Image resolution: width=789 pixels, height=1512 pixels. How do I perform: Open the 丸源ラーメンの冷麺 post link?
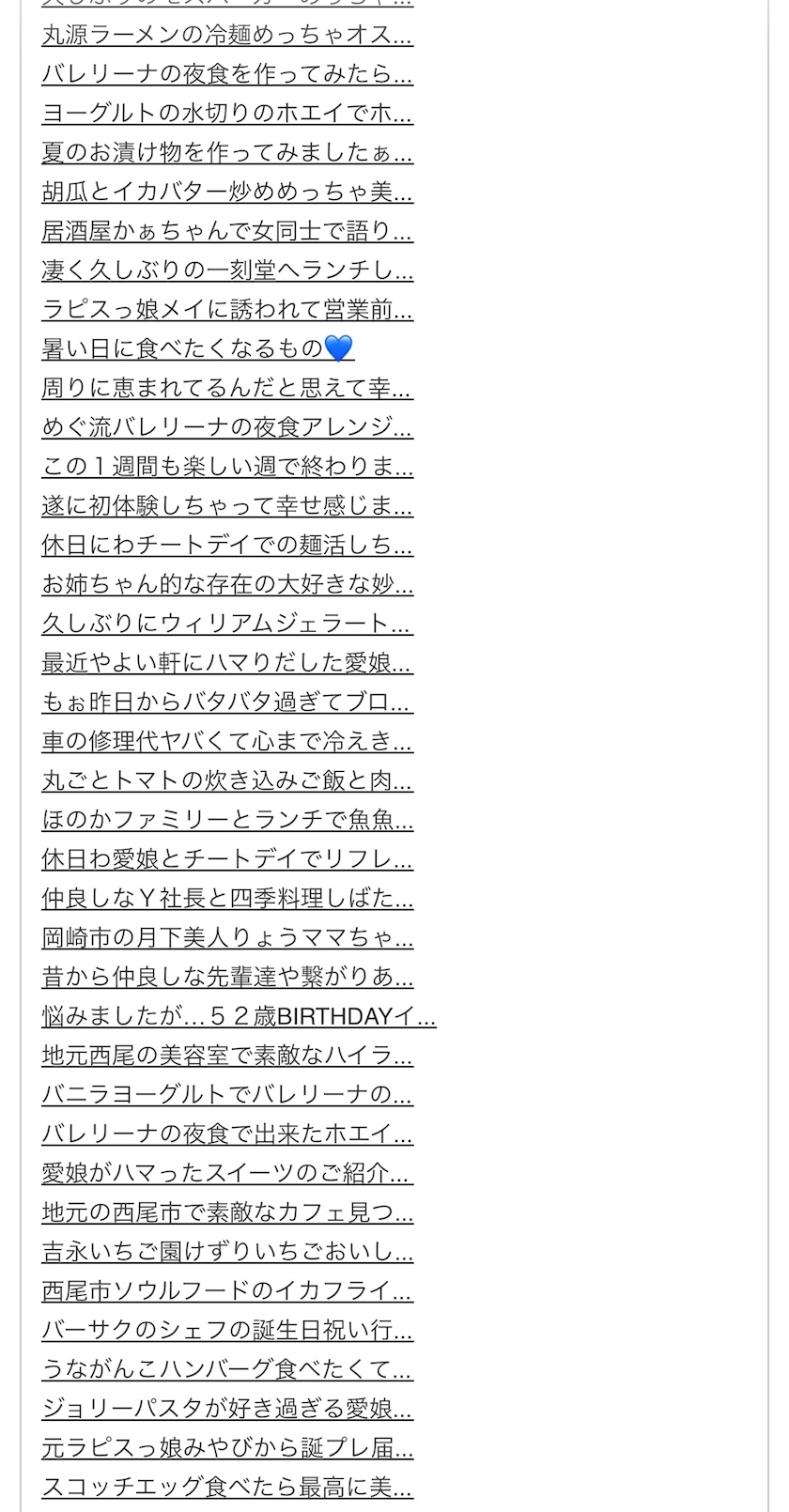(x=227, y=35)
